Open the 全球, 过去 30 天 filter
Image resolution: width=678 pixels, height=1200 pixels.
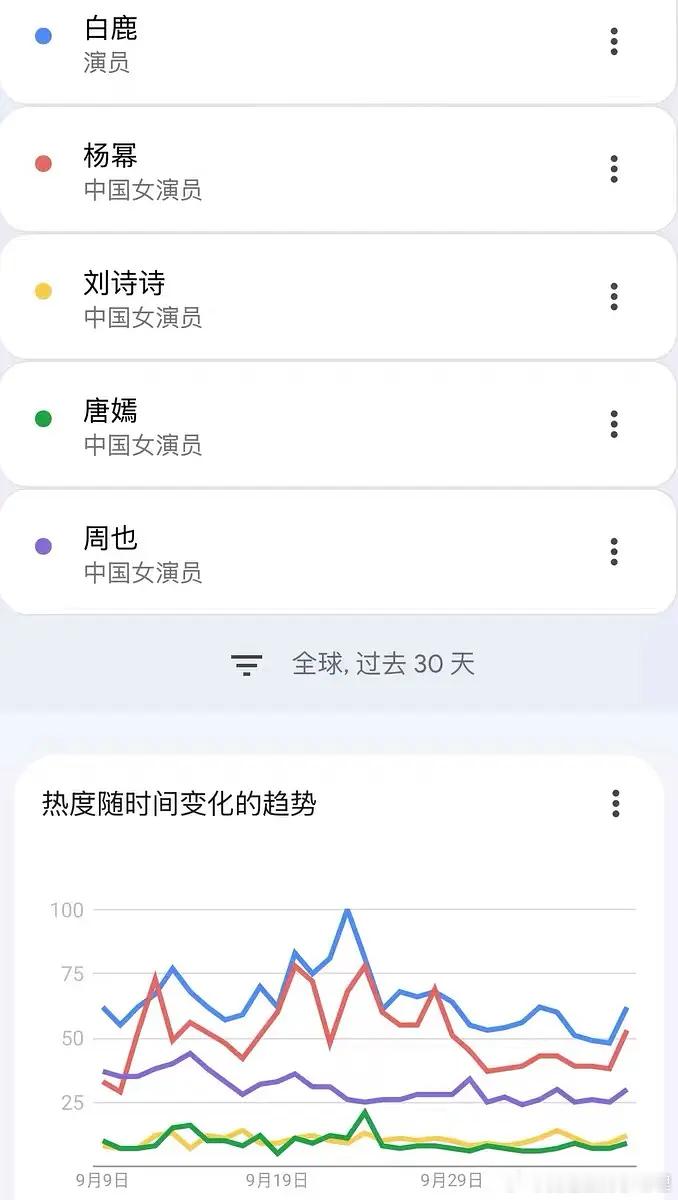353,663
